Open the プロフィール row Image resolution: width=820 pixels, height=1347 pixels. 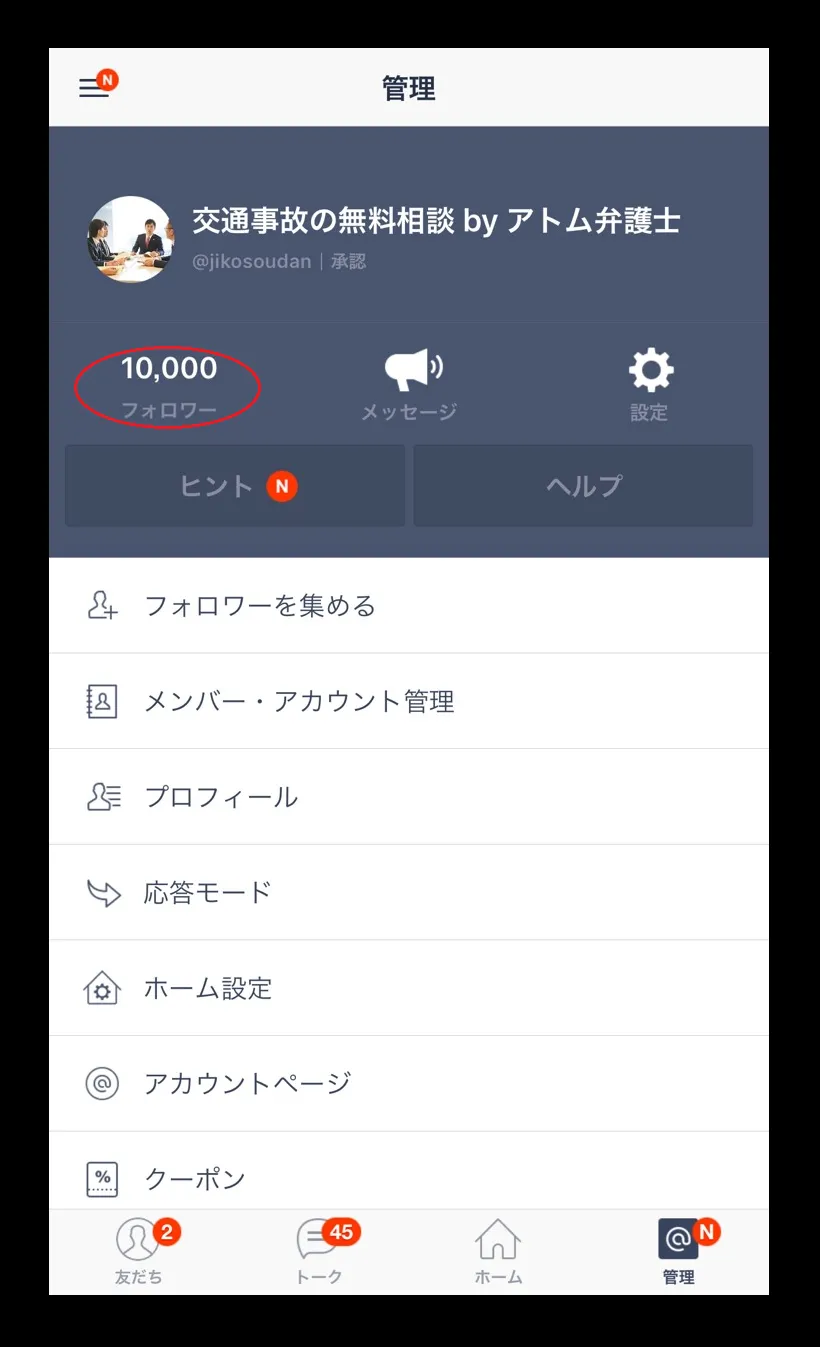[408, 797]
